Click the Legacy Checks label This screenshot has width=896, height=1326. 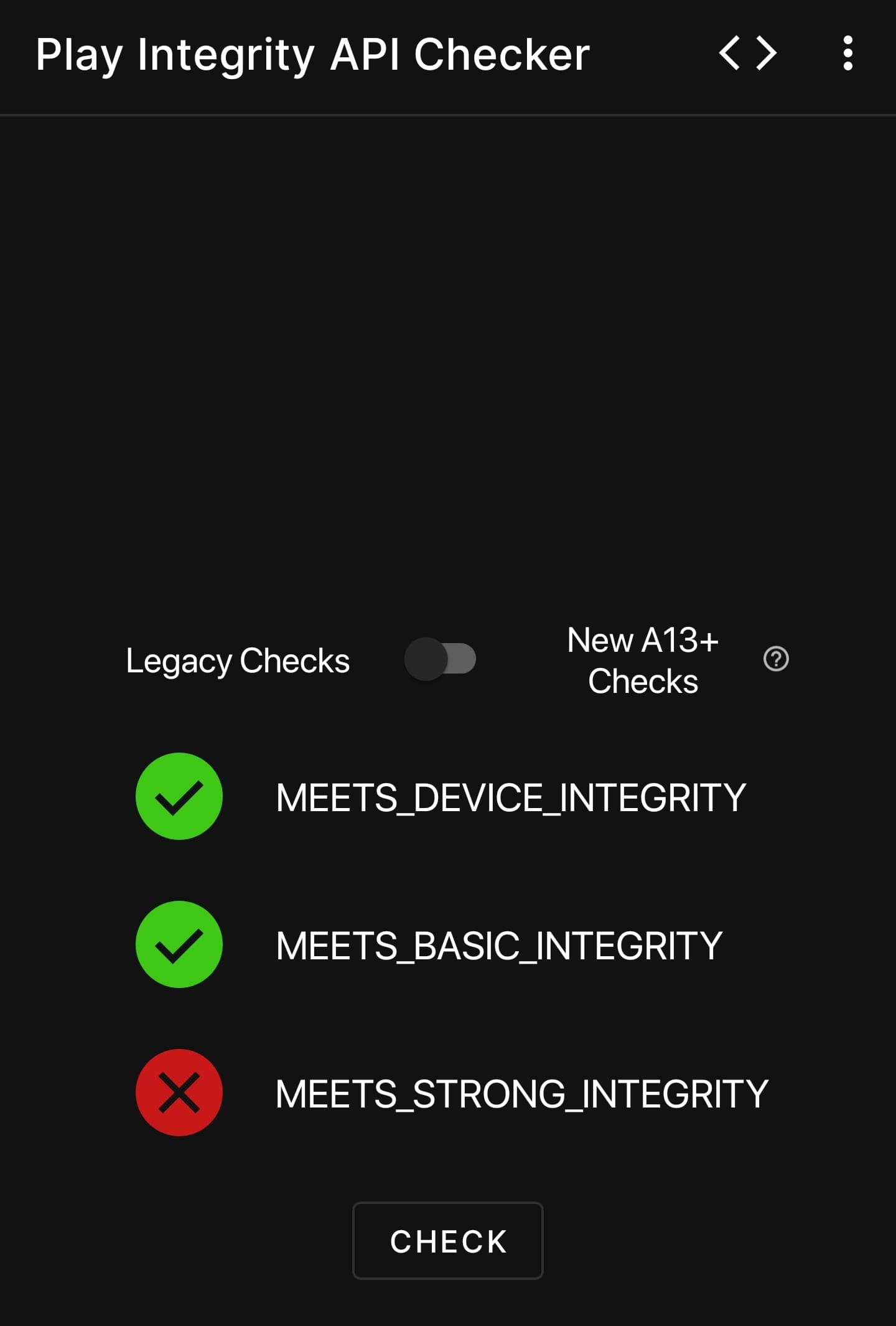tap(238, 660)
